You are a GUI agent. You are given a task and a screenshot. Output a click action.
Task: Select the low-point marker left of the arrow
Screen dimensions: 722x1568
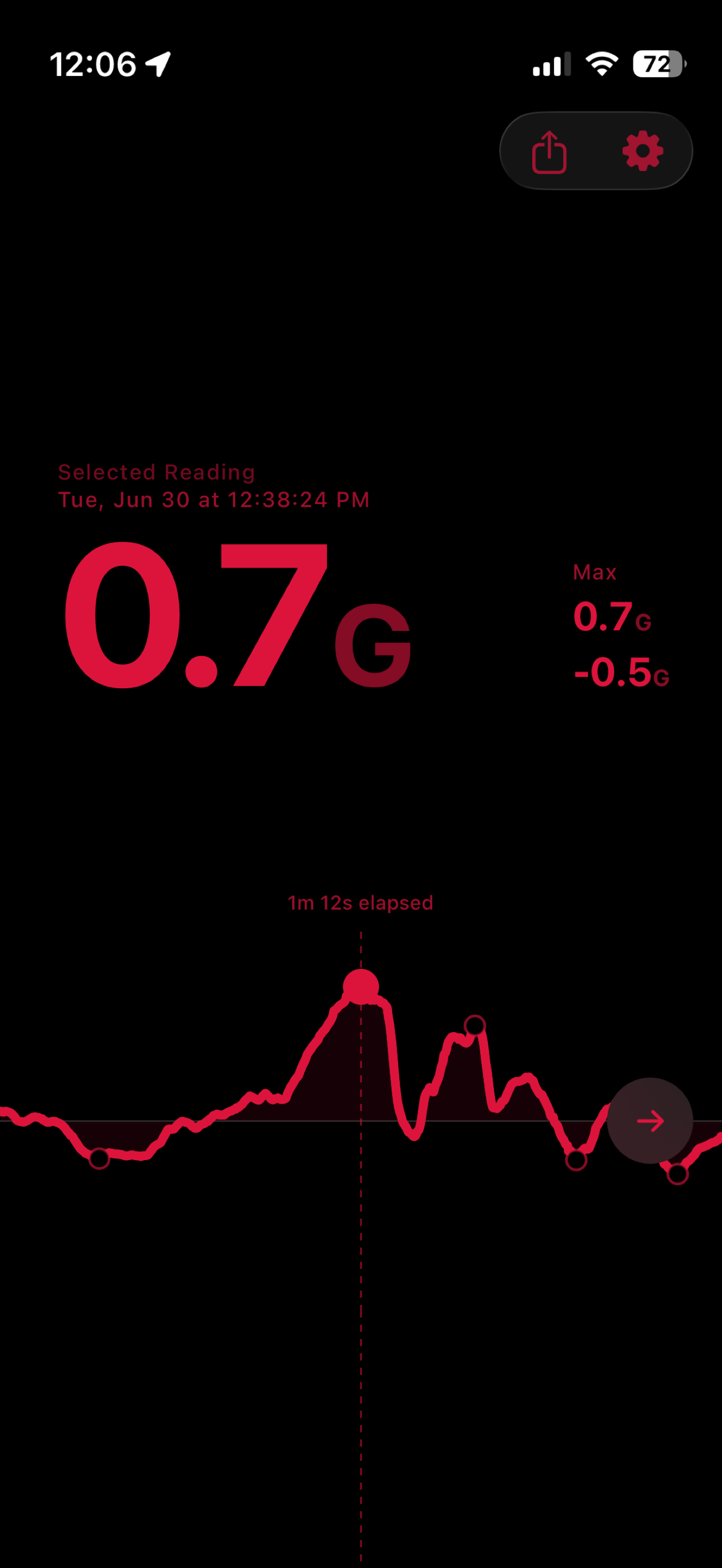576,1160
